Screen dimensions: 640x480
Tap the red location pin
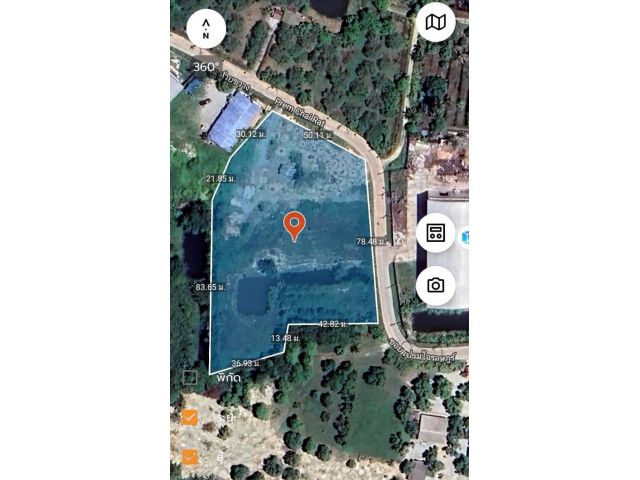tap(294, 225)
